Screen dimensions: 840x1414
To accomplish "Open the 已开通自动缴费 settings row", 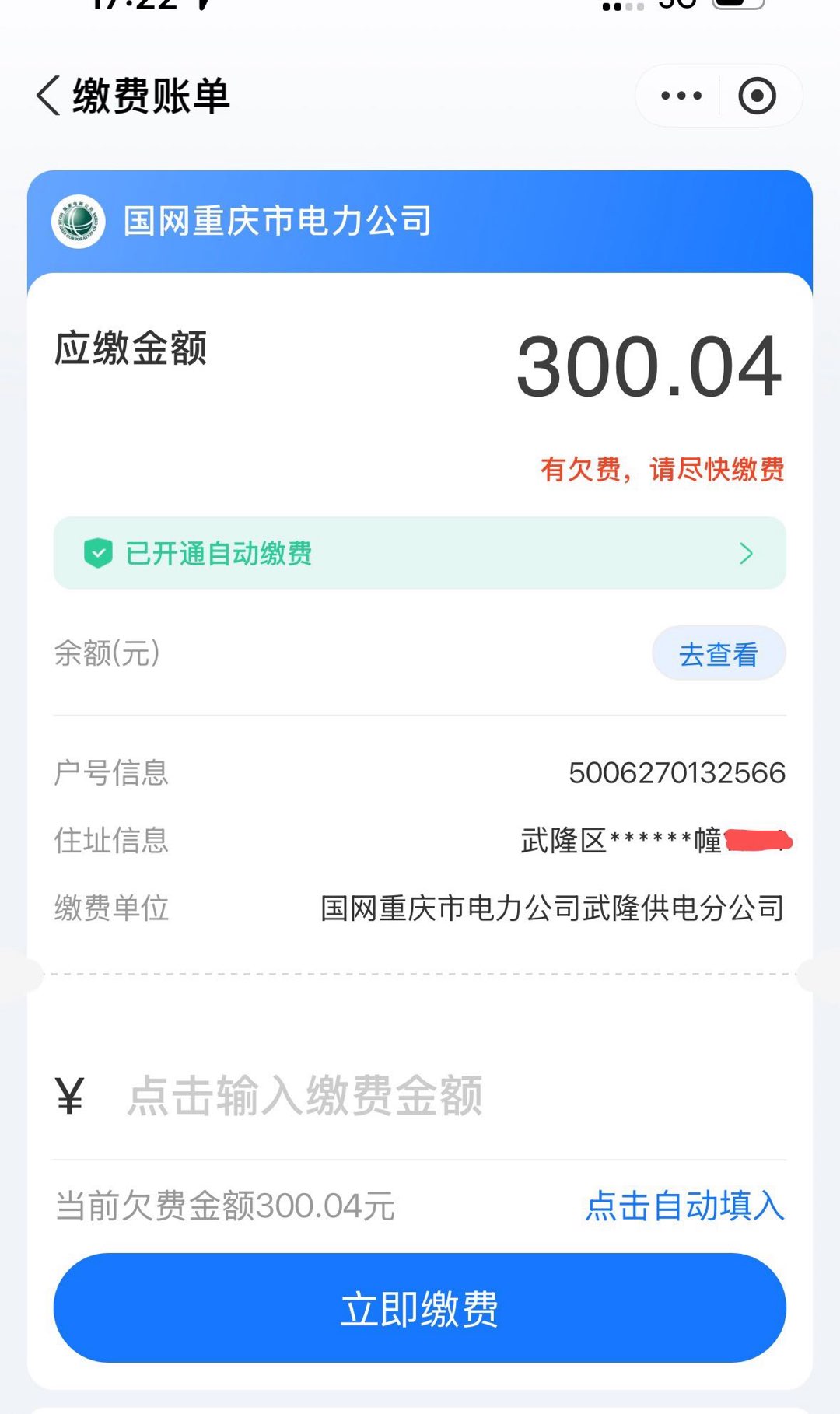I will point(420,553).
